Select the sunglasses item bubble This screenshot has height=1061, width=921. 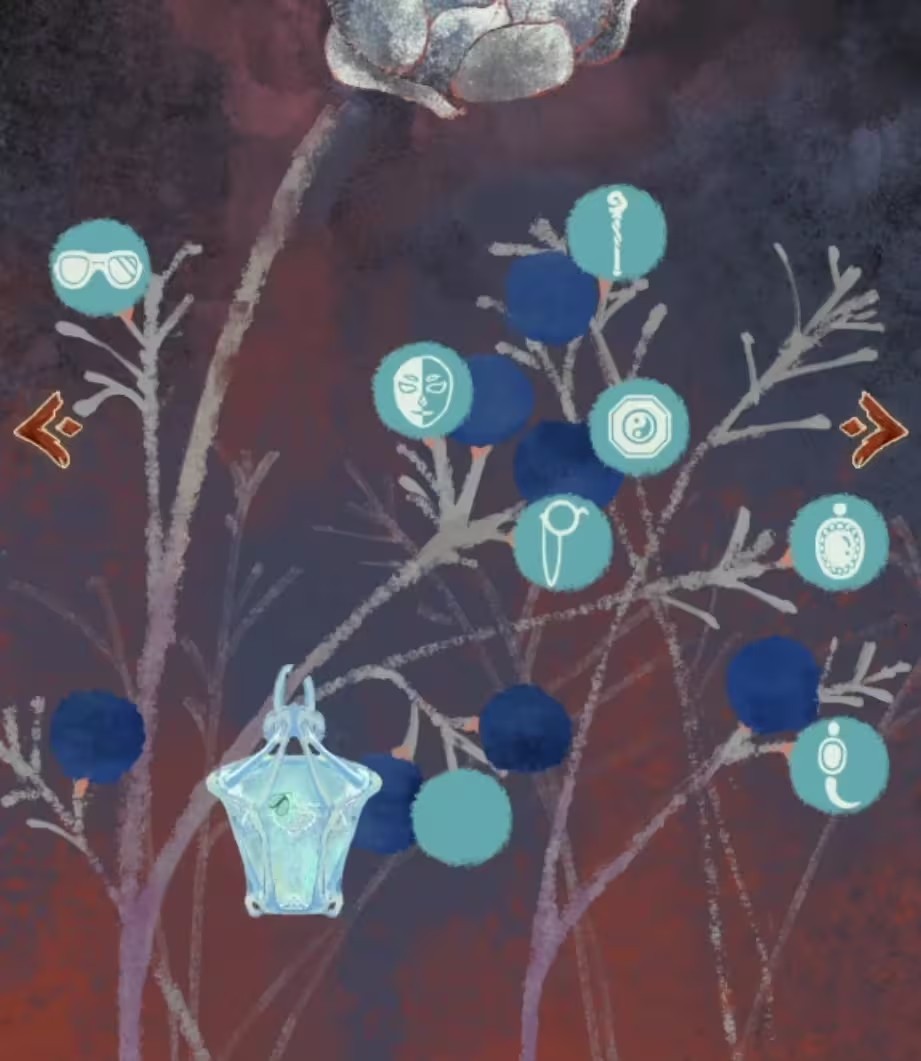point(100,268)
